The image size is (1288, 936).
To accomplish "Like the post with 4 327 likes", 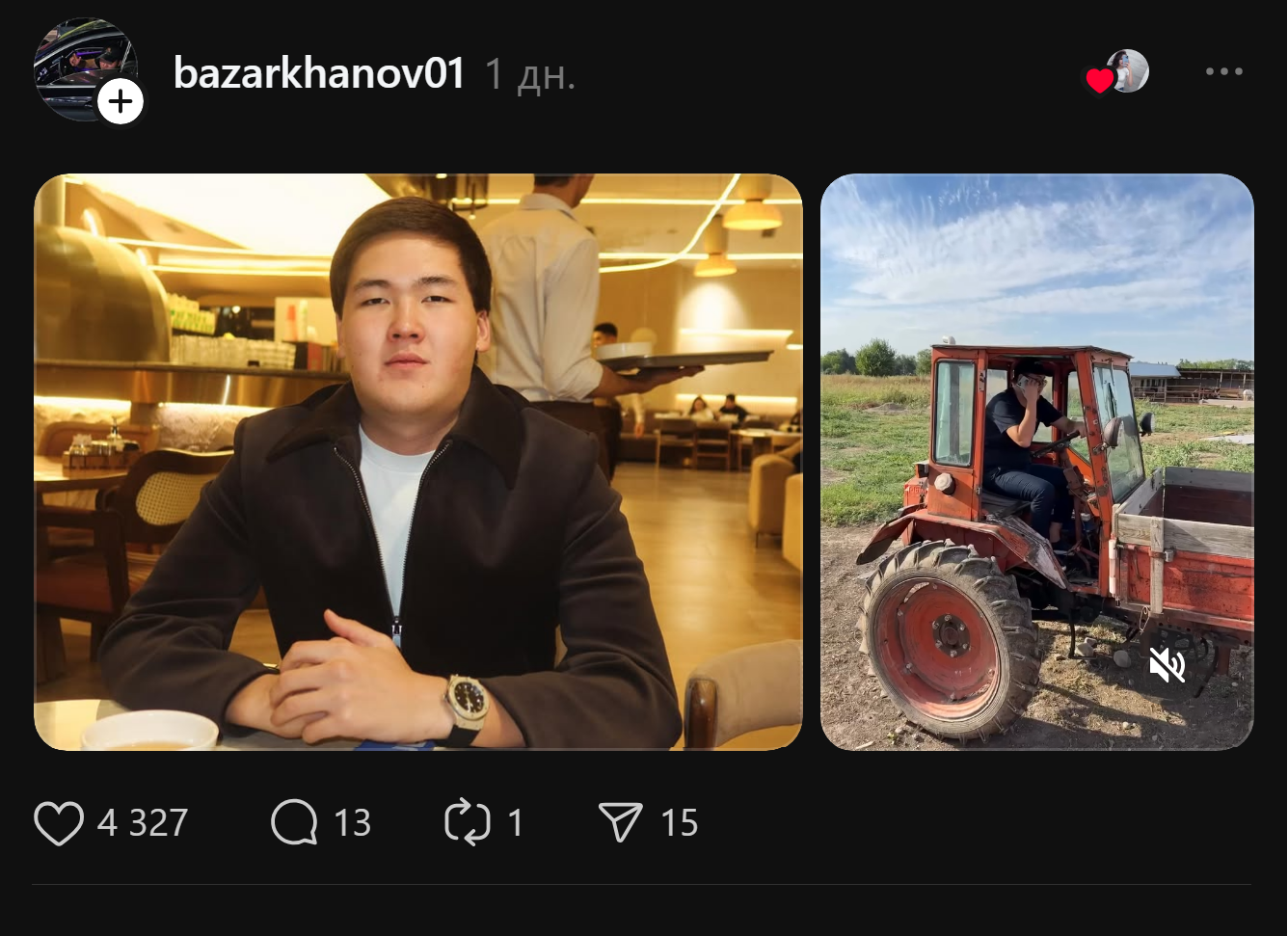I will pos(59,823).
